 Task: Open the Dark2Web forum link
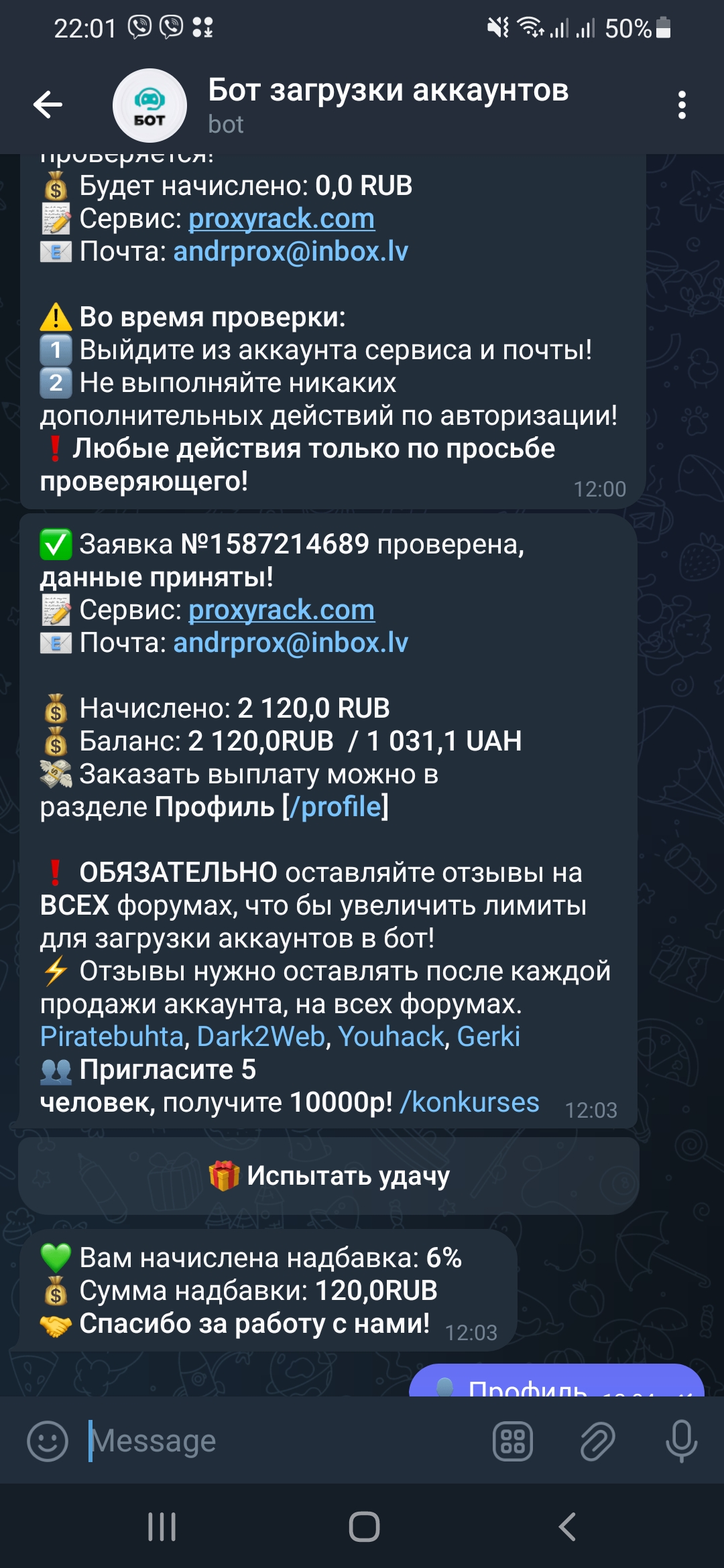point(261,1037)
